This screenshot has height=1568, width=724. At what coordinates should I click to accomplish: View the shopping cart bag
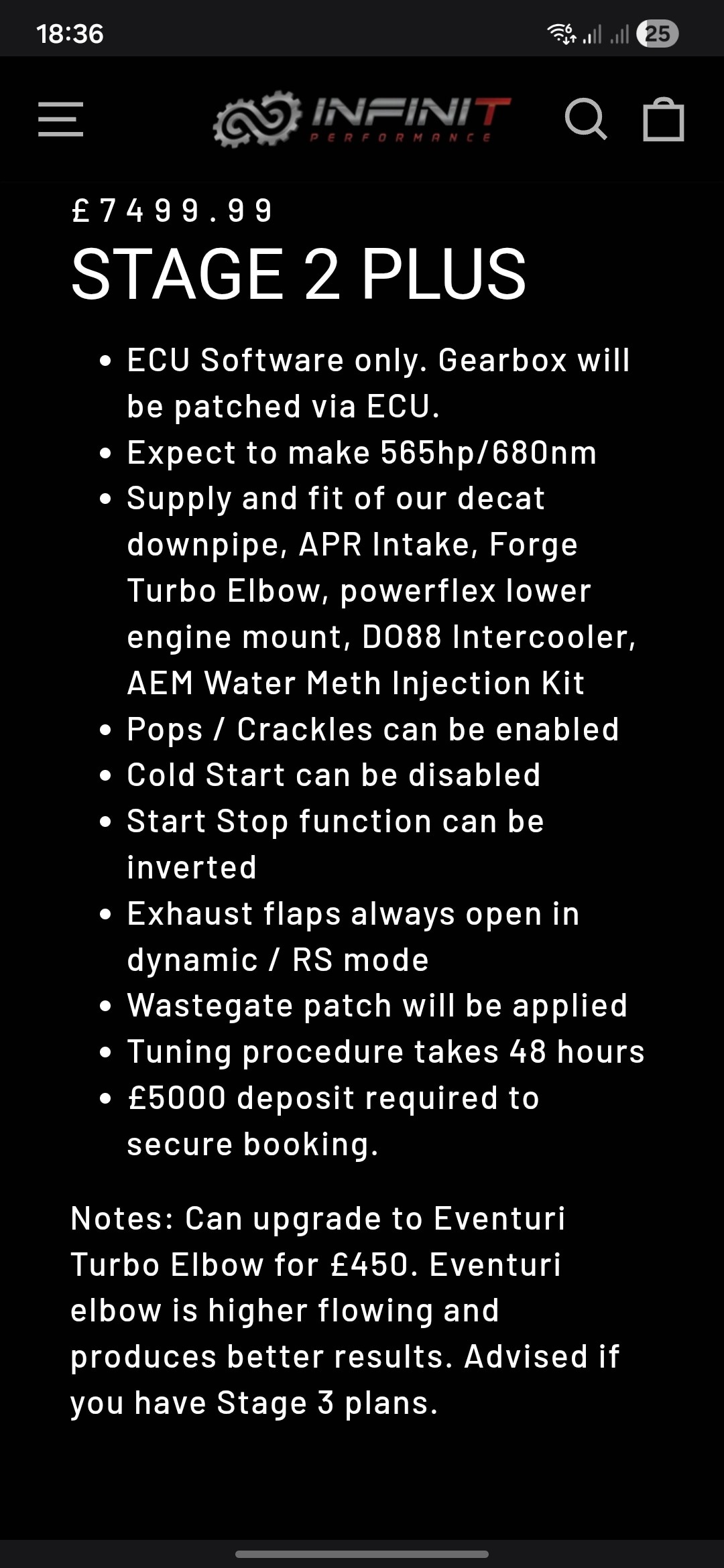[663, 120]
